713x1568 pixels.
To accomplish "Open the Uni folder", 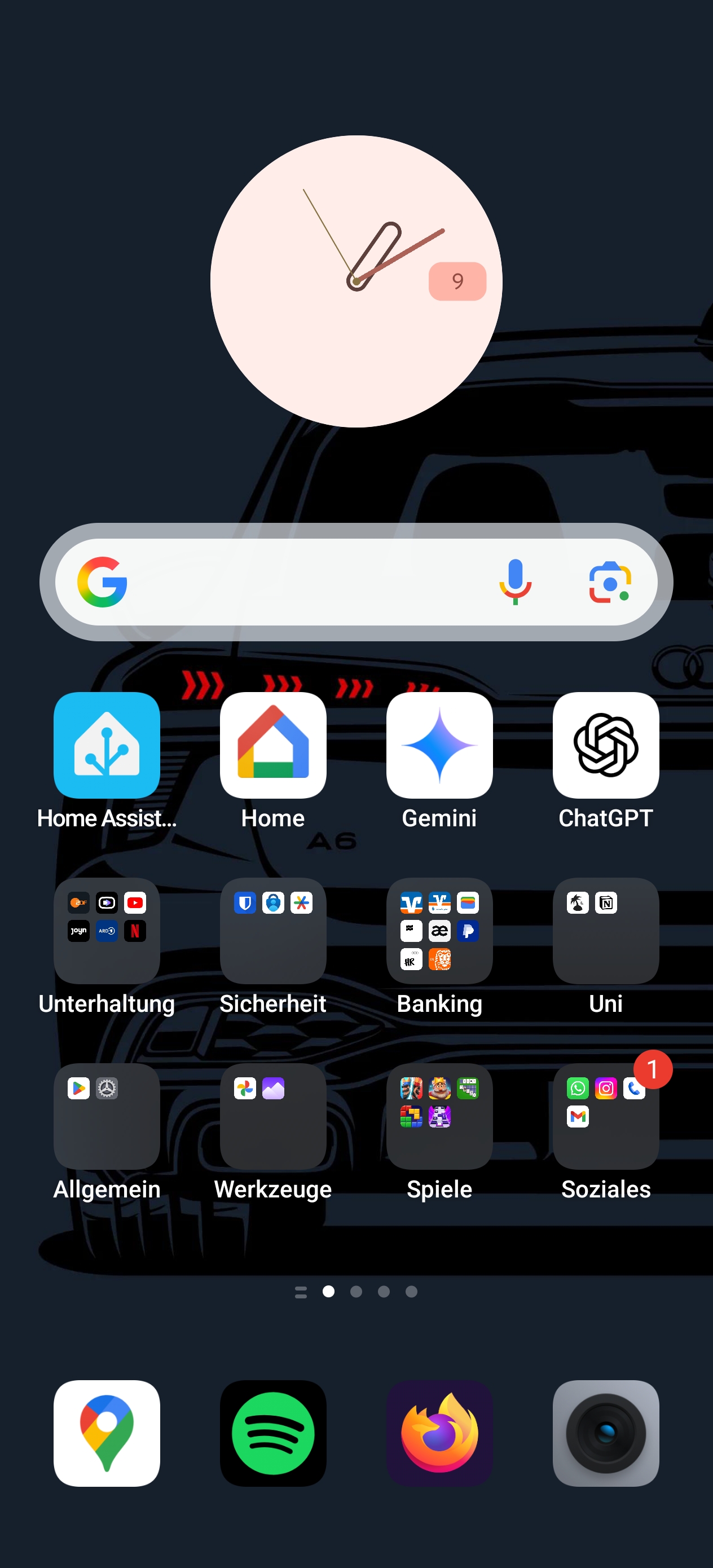I will pyautogui.click(x=606, y=931).
